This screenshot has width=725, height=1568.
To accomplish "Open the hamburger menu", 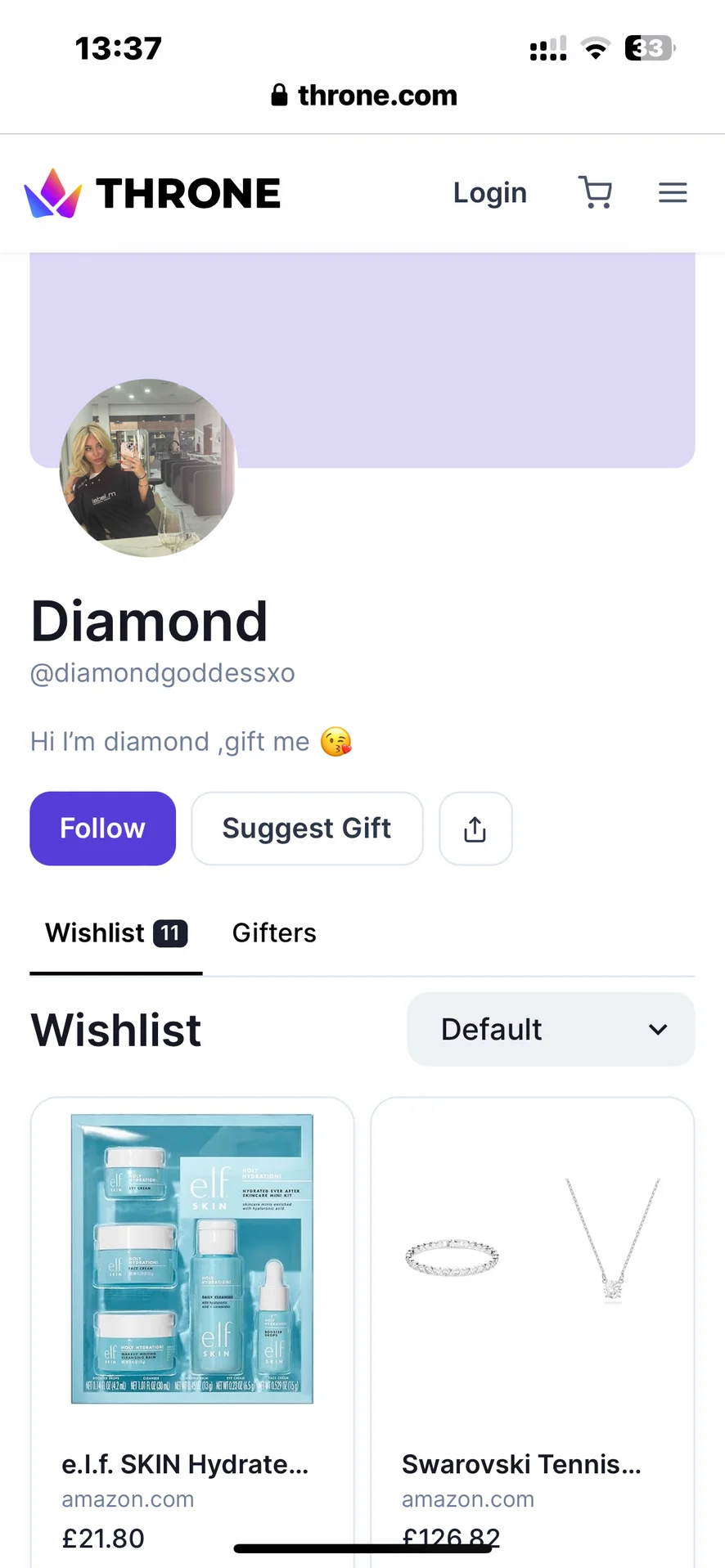I will [x=673, y=193].
